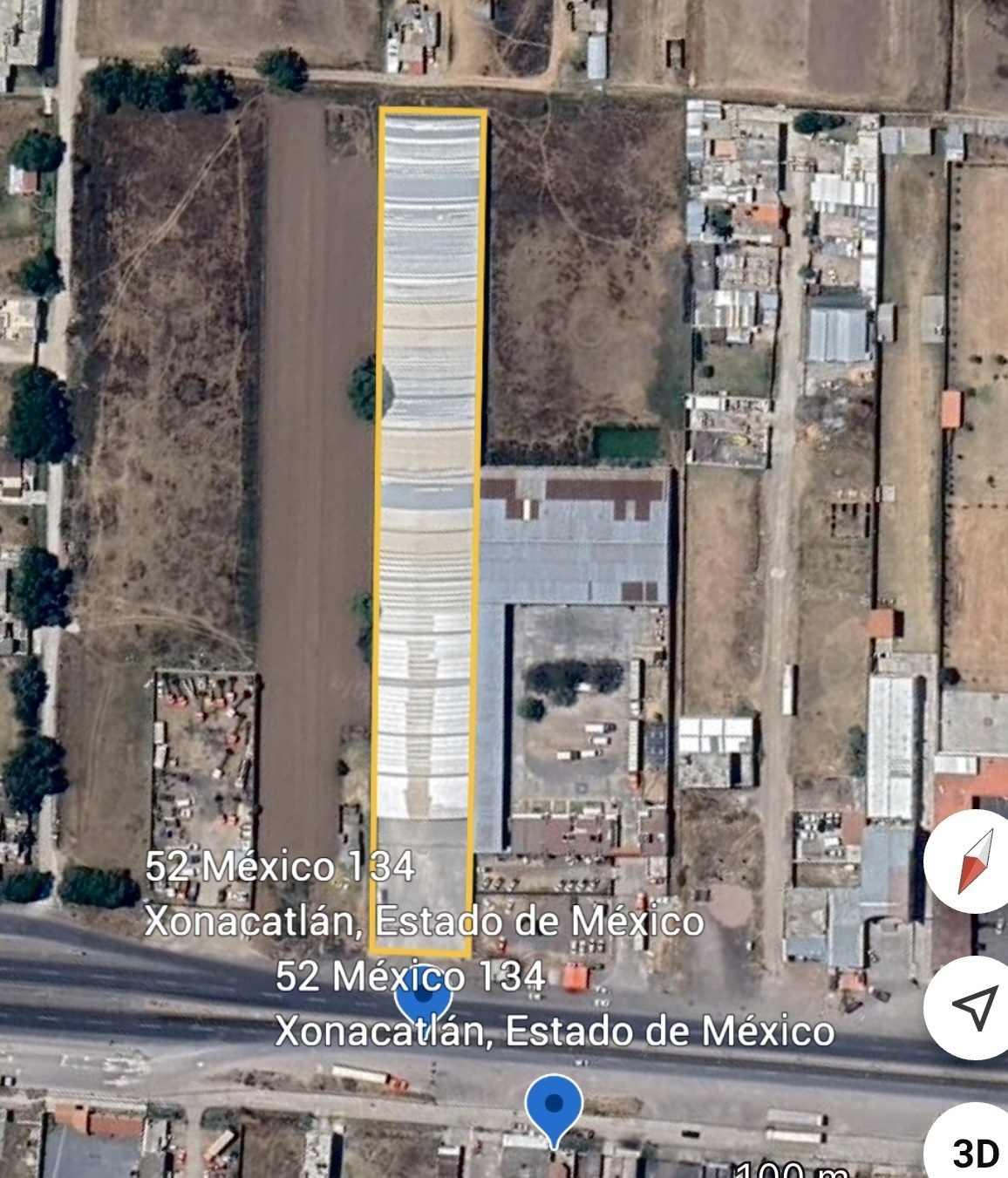Center map on my current location
The image size is (1008, 1178).
point(974,1007)
